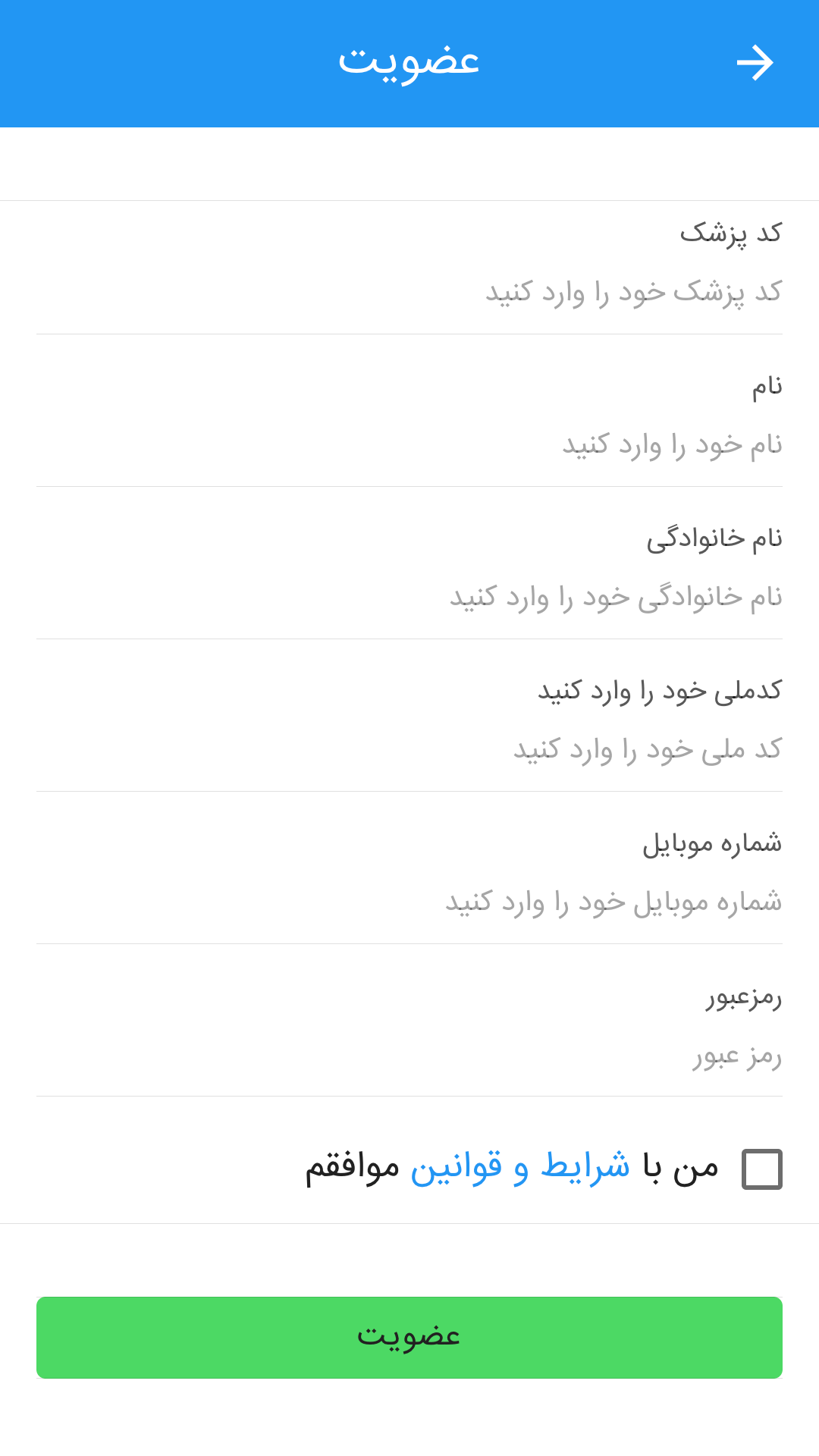Viewport: 819px width, 1456px height.
Task: Tap the green عضویت register button
Action: tap(409, 1337)
